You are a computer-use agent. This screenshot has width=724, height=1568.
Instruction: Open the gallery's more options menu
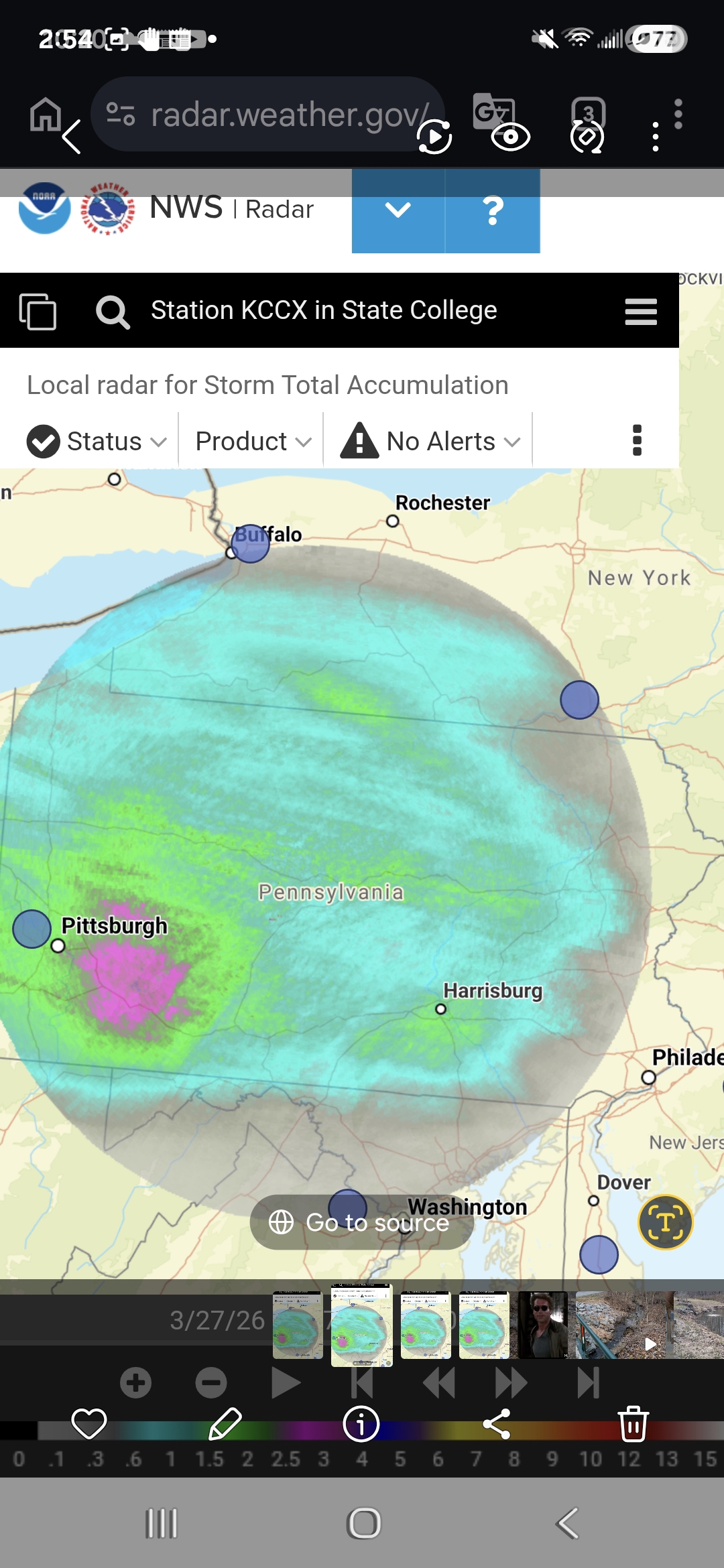[655, 137]
